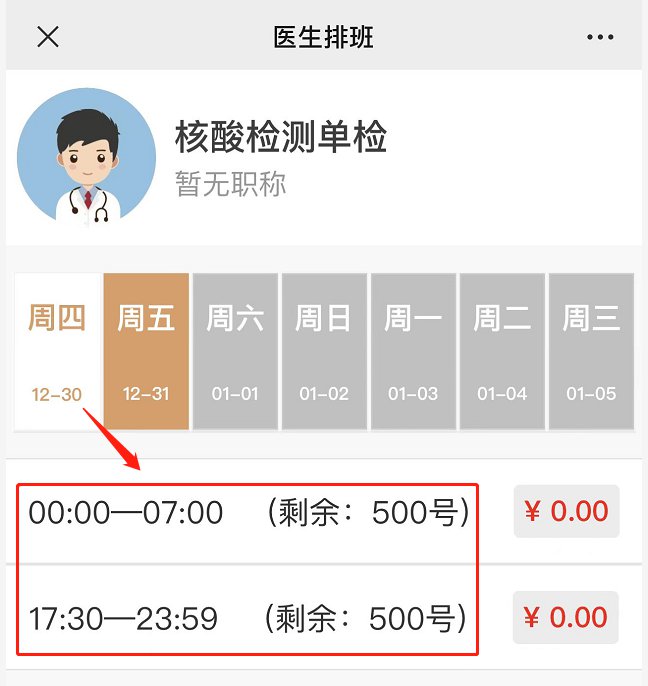
Task: Open the three-dot overflow menu
Action: pyautogui.click(x=600, y=37)
